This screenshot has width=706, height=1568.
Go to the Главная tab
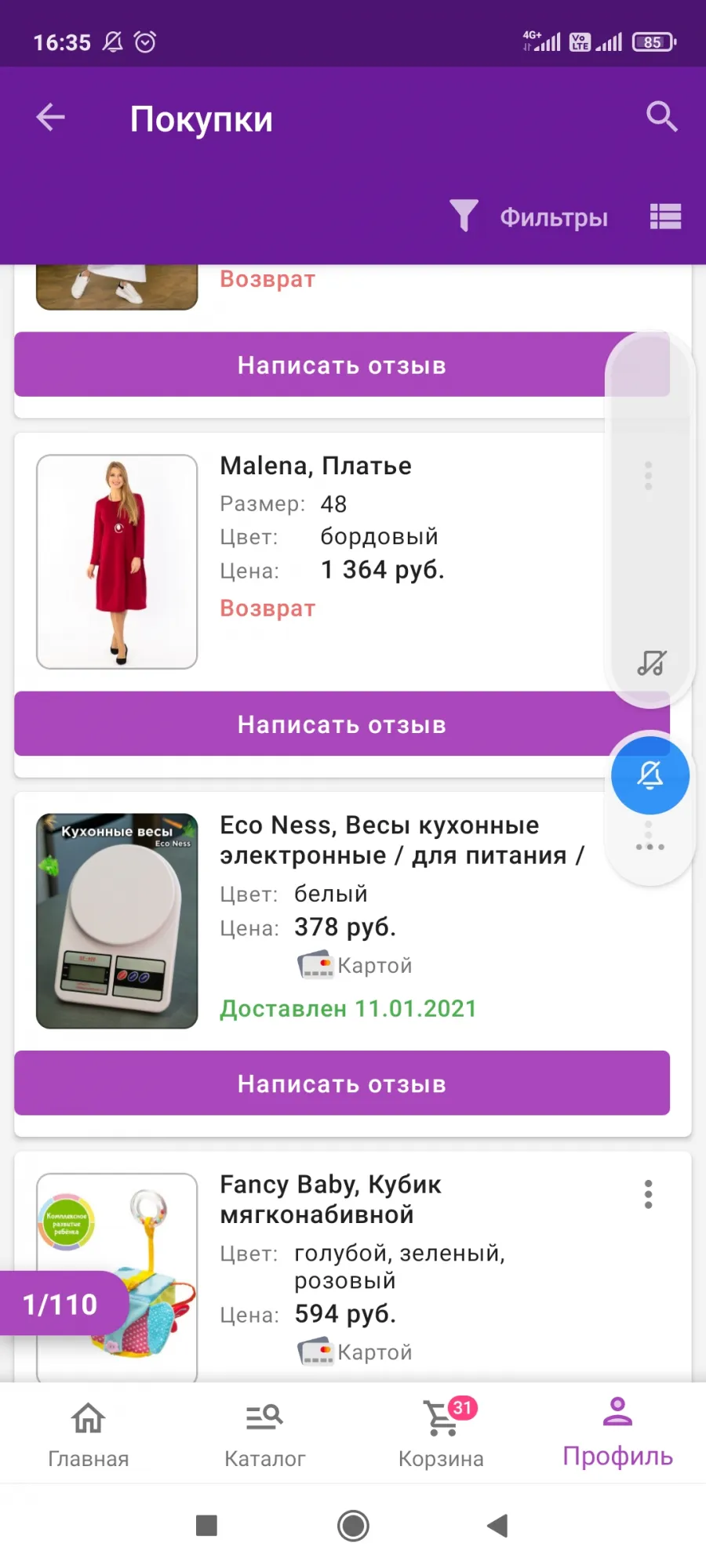[88, 1433]
